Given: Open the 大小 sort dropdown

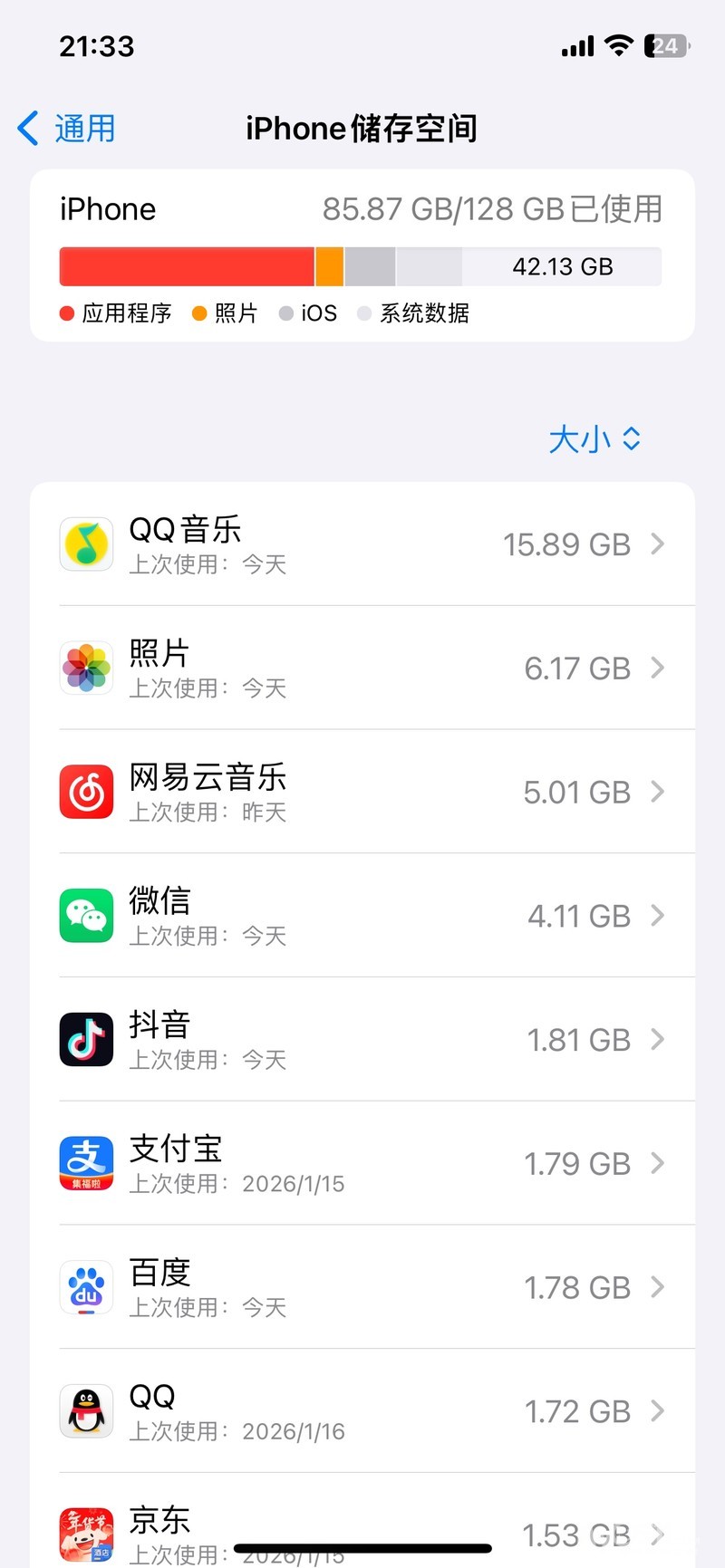Looking at the screenshot, I should pos(594,439).
